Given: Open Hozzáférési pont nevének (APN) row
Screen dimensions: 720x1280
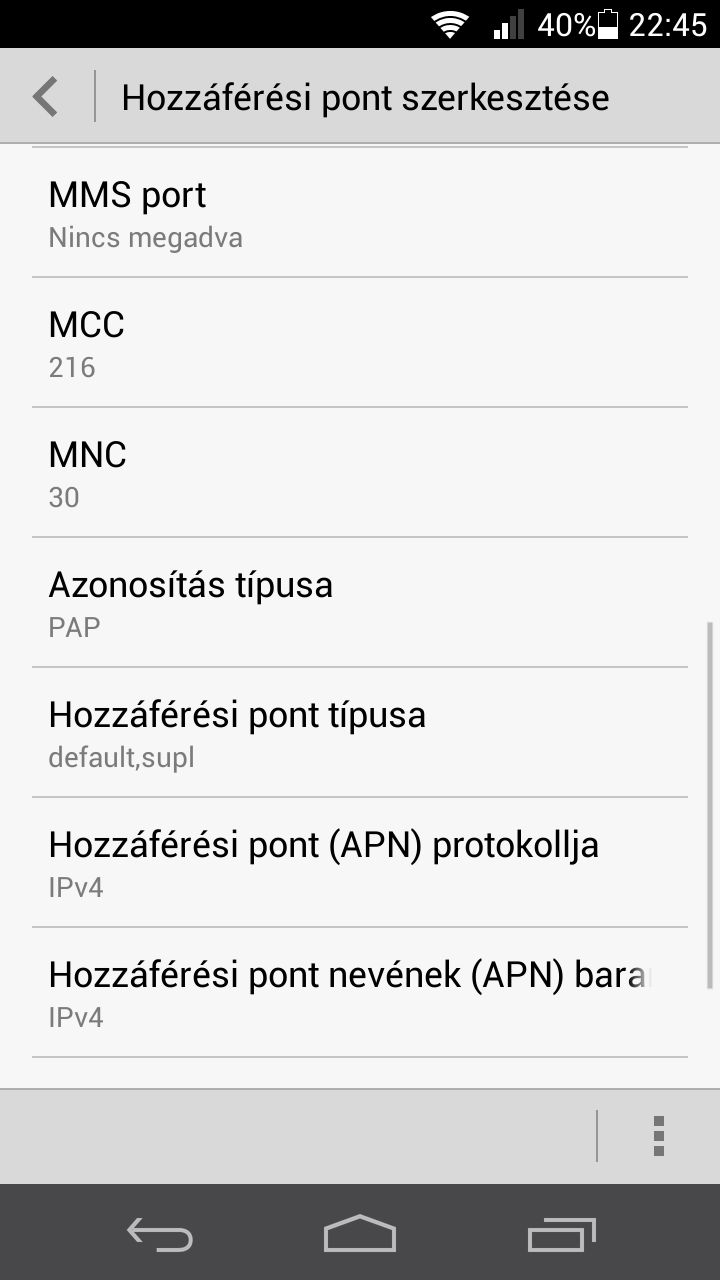Looking at the screenshot, I should tap(360, 993).
